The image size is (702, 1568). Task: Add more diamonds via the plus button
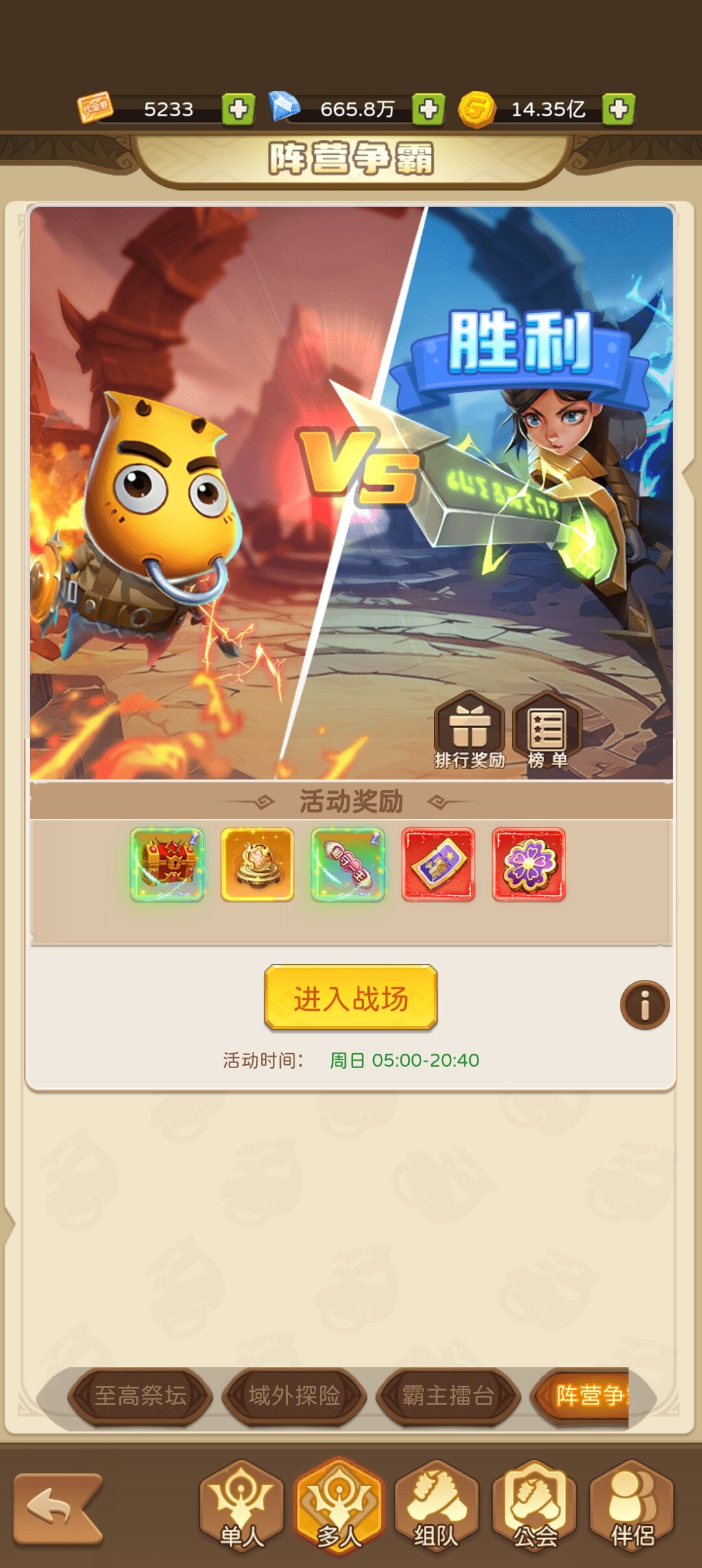[428, 109]
